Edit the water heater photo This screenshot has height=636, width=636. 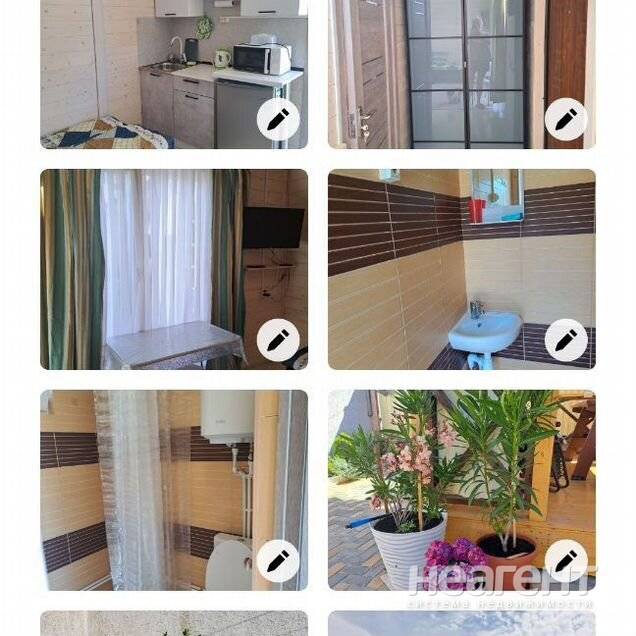pyautogui.click(x=278, y=561)
